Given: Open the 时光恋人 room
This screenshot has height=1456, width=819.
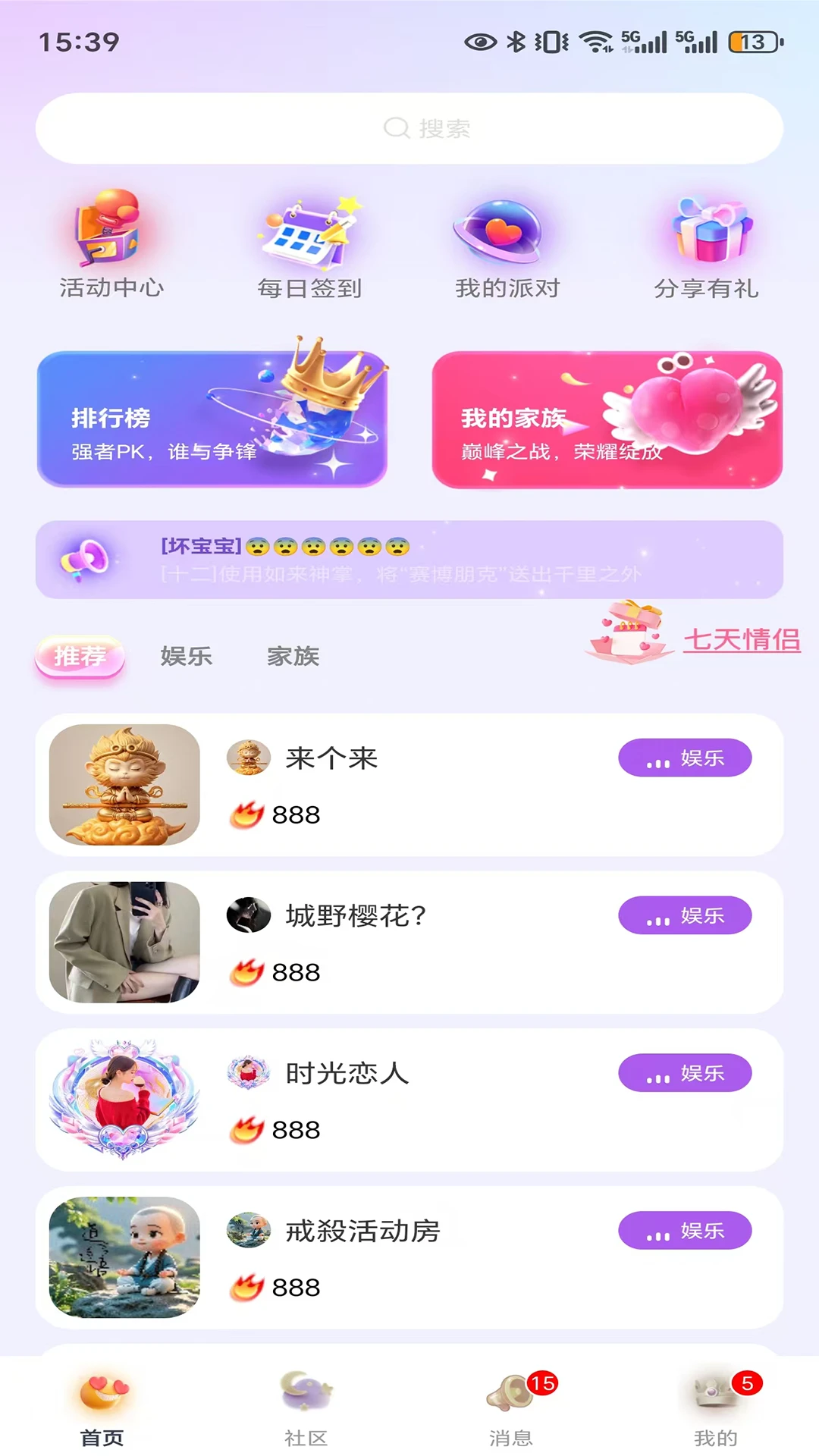Looking at the screenshot, I should [409, 1100].
